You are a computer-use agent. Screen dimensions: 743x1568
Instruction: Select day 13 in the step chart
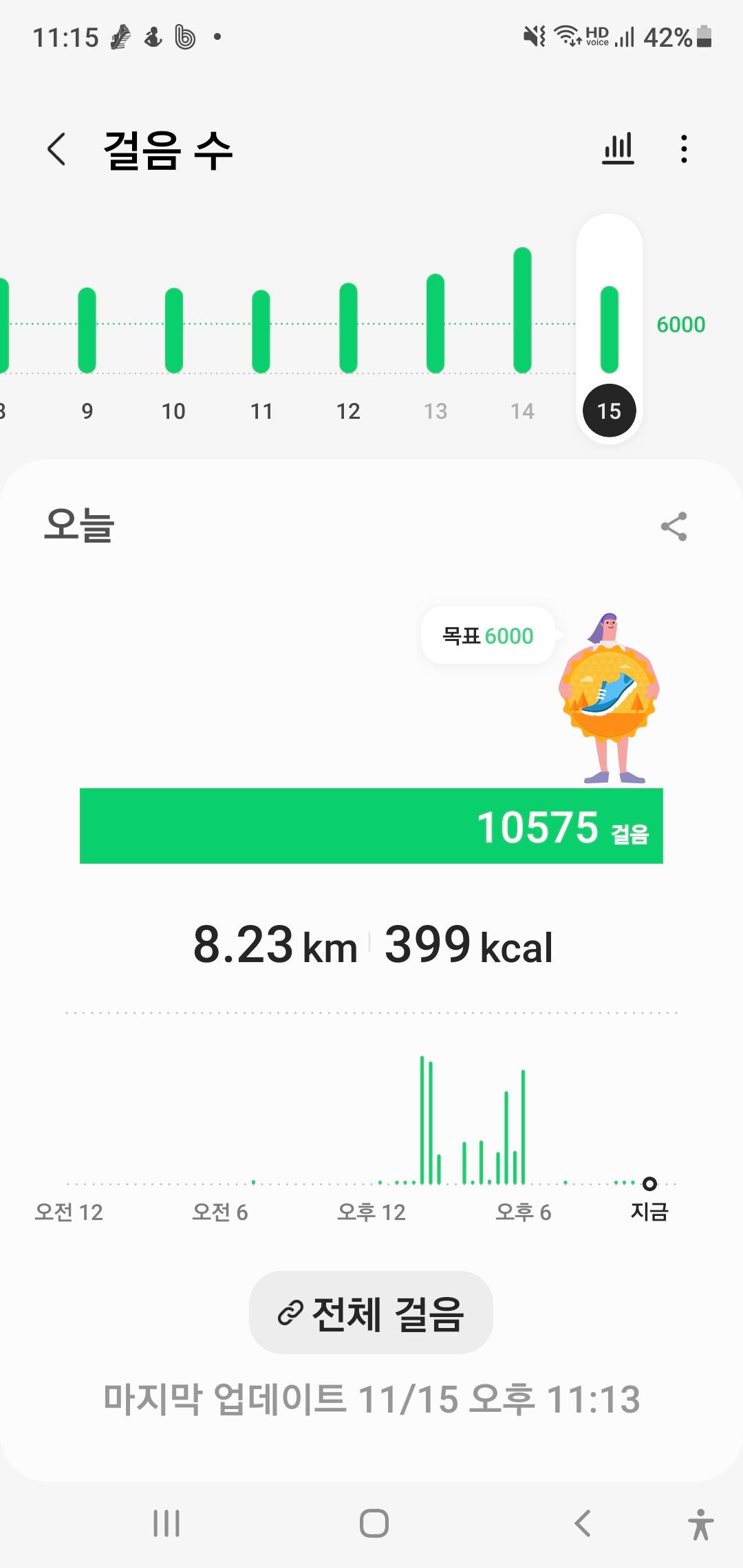[435, 330]
